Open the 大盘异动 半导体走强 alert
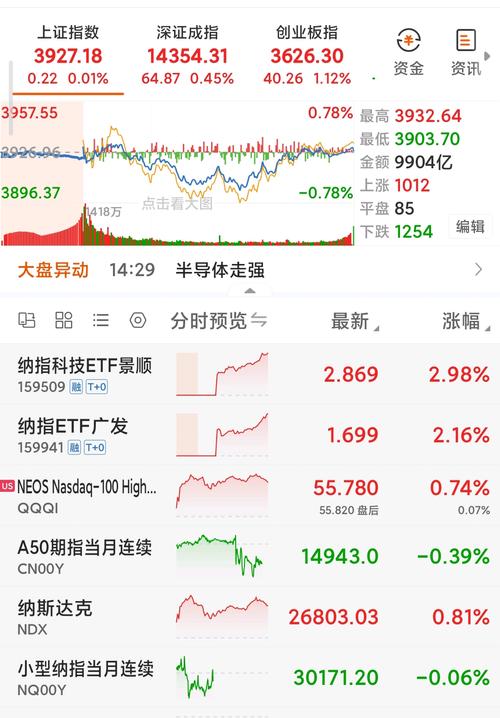Screen dimensions: 500x718 250,270
